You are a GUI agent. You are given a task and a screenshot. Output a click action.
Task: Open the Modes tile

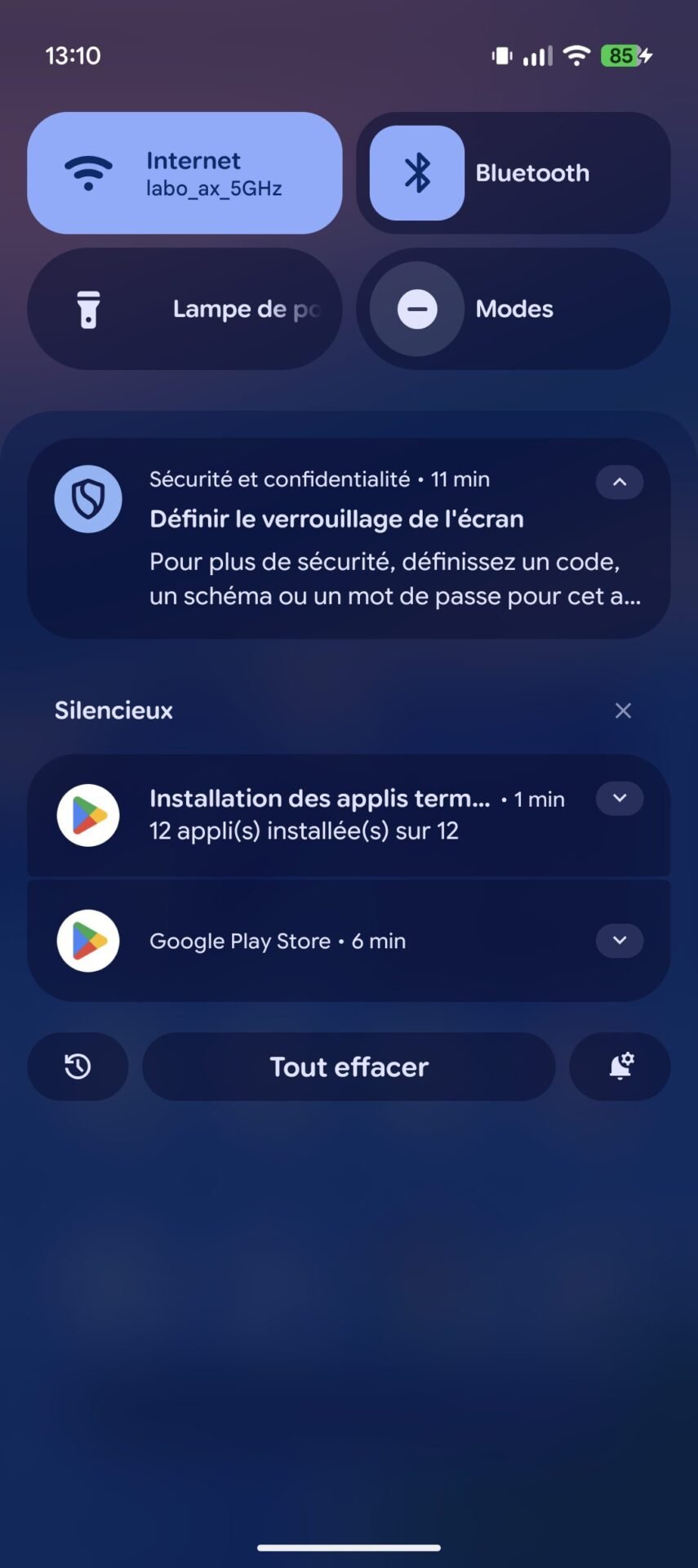[x=513, y=309]
